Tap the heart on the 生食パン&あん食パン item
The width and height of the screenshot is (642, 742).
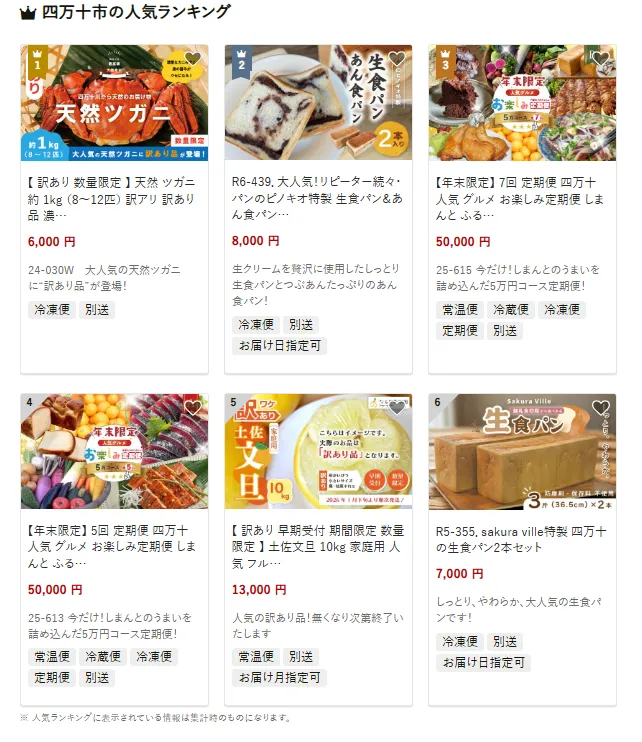(x=397, y=59)
